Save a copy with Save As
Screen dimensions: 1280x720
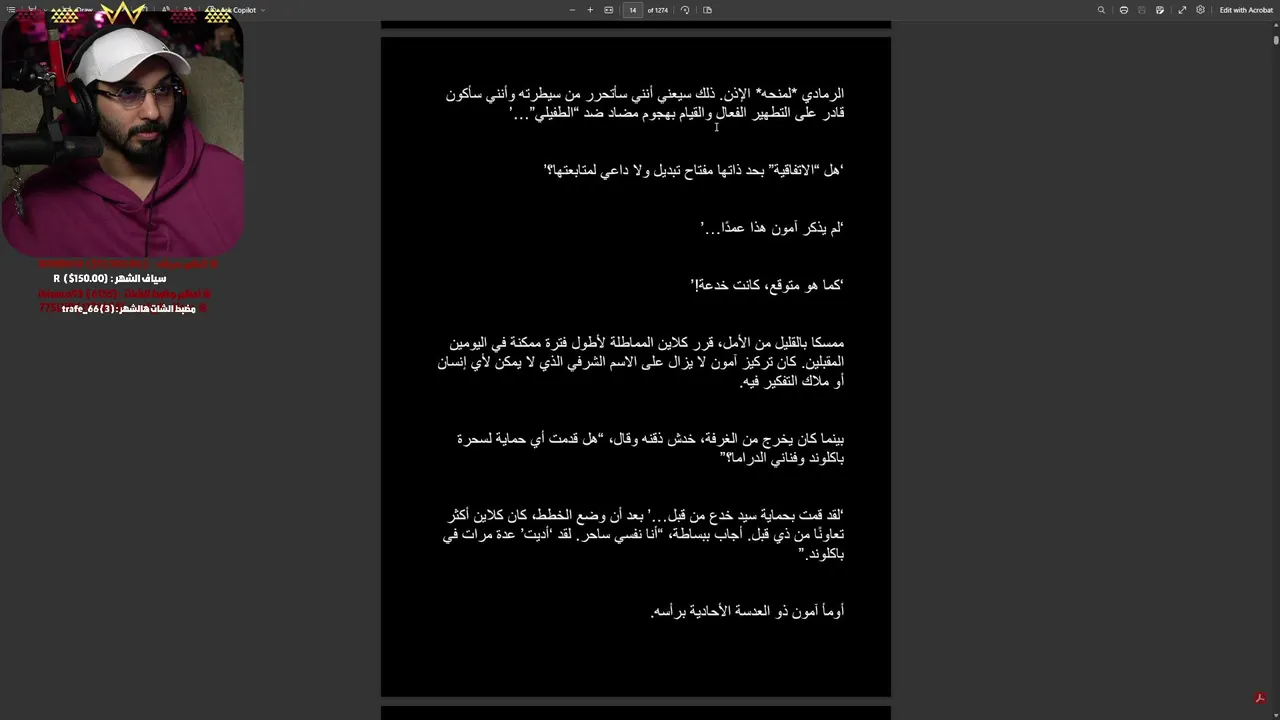click(x=1160, y=10)
